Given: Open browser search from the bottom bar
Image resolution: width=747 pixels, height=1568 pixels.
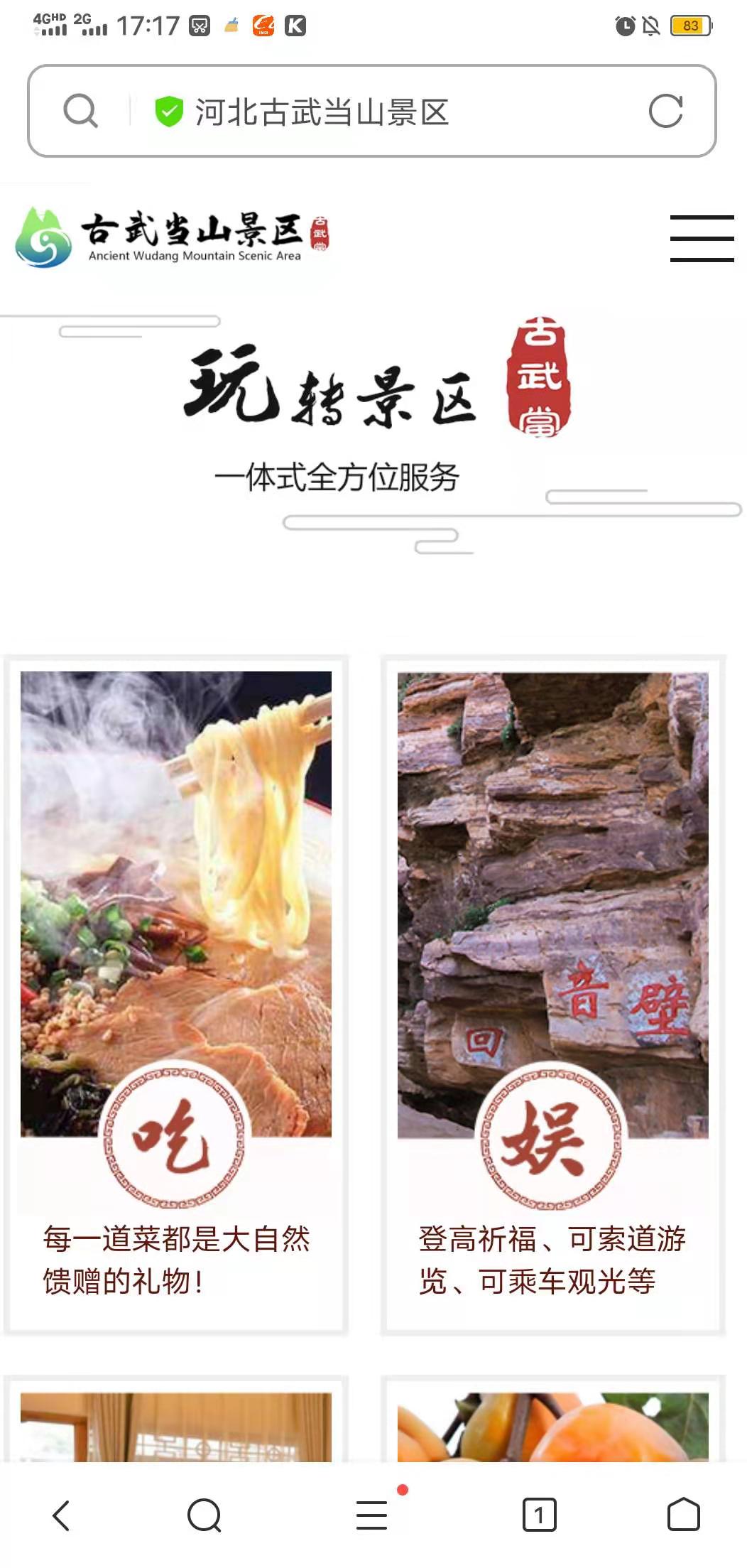Looking at the screenshot, I should click(205, 1515).
